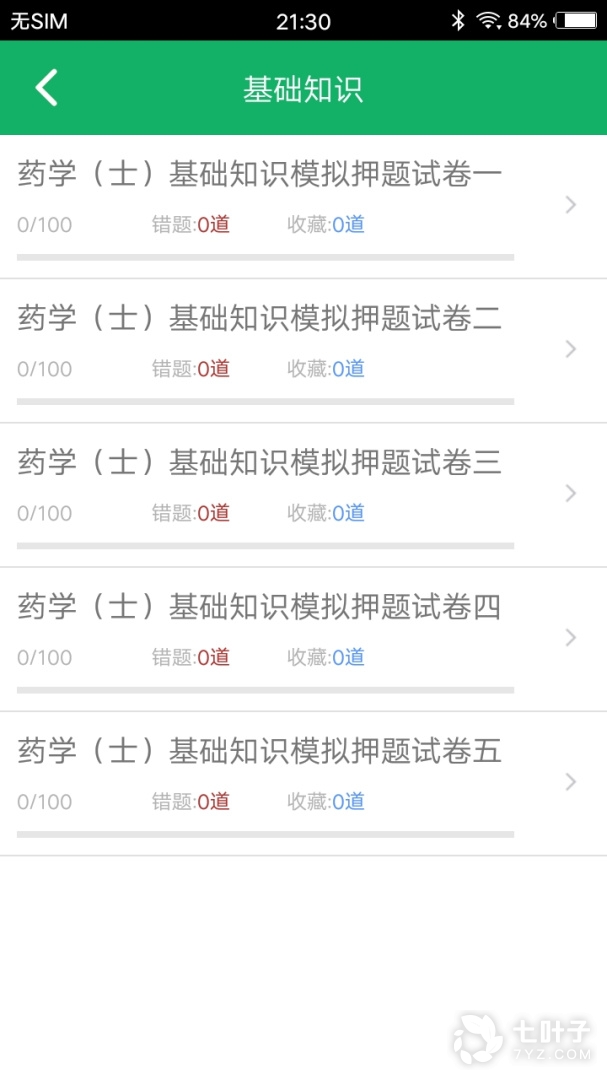607x1080 pixels.
Task: Select the 模拟押题试卷三 row
Action: point(260,463)
